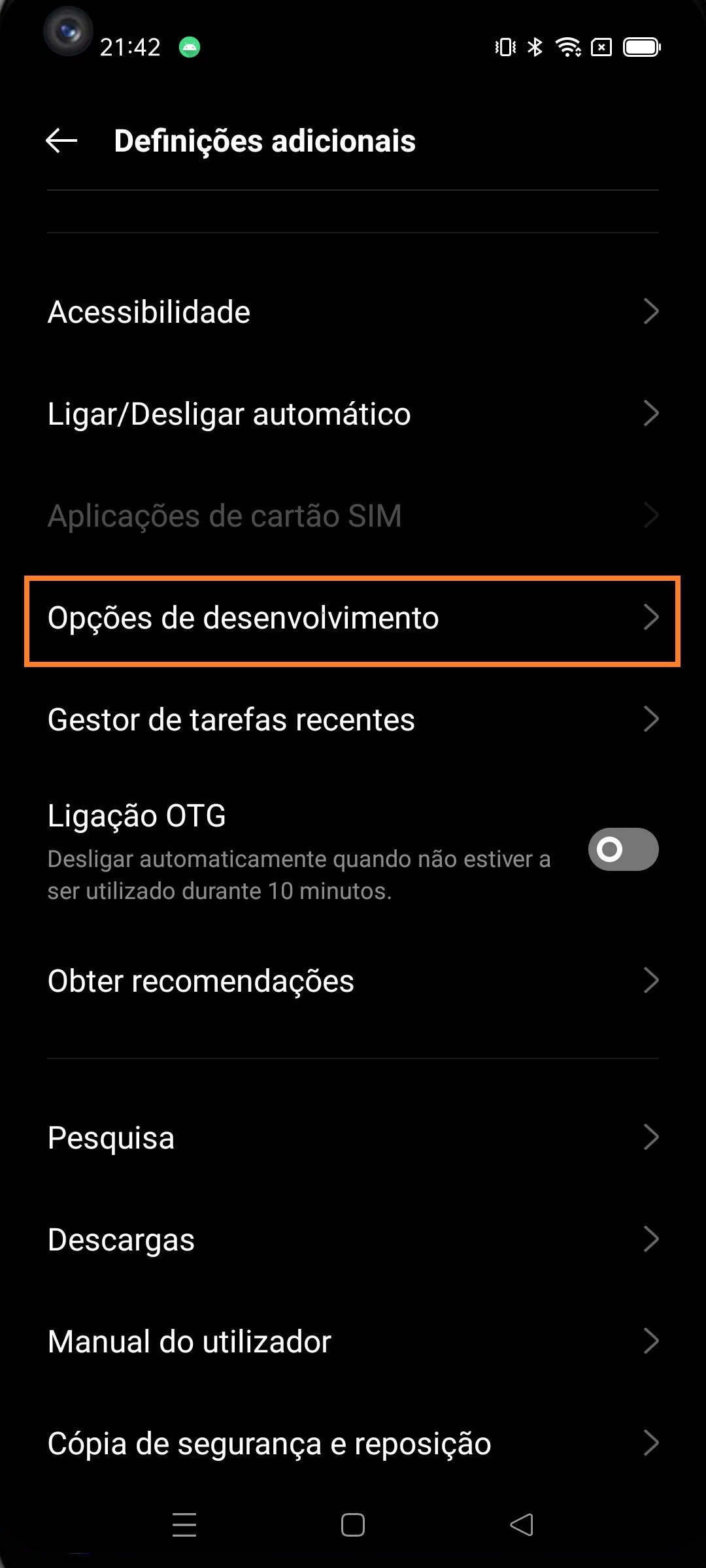The image size is (706, 1568).
Task: Open Cópia de segurança e reposição
Action: [353, 1443]
